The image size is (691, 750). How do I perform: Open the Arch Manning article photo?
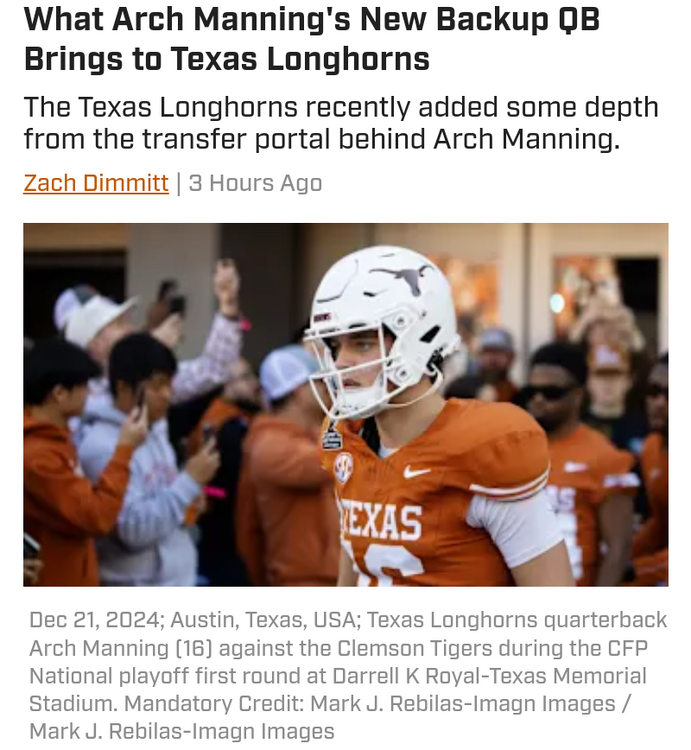345,404
